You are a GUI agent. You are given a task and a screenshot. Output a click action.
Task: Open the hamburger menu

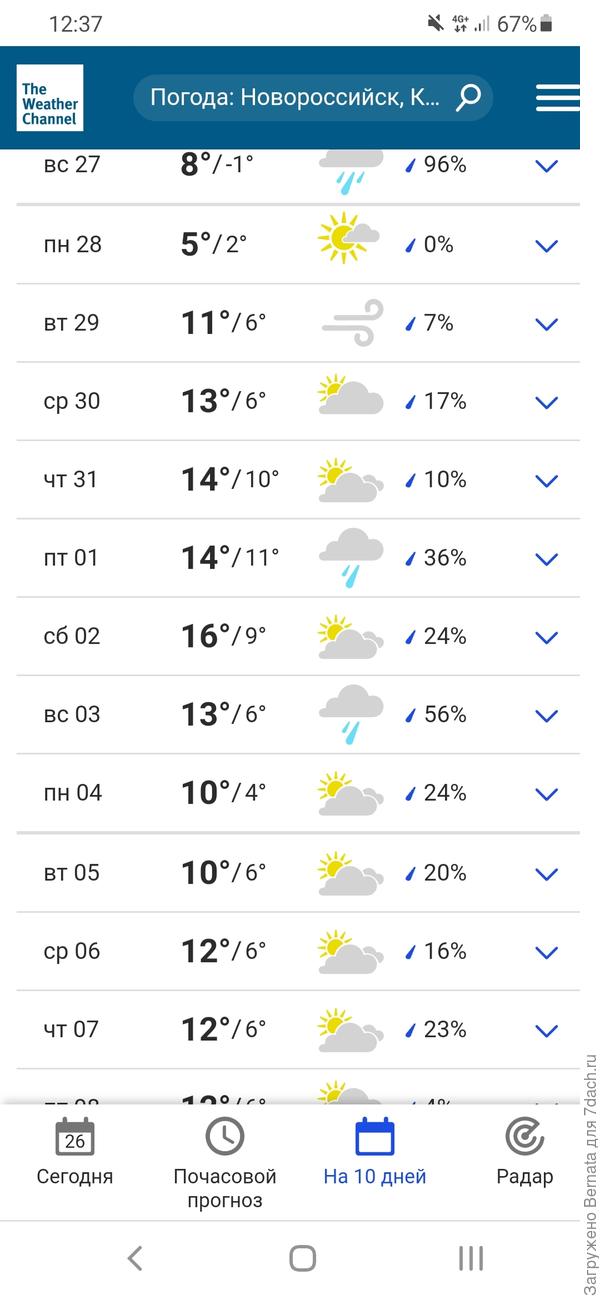(557, 97)
